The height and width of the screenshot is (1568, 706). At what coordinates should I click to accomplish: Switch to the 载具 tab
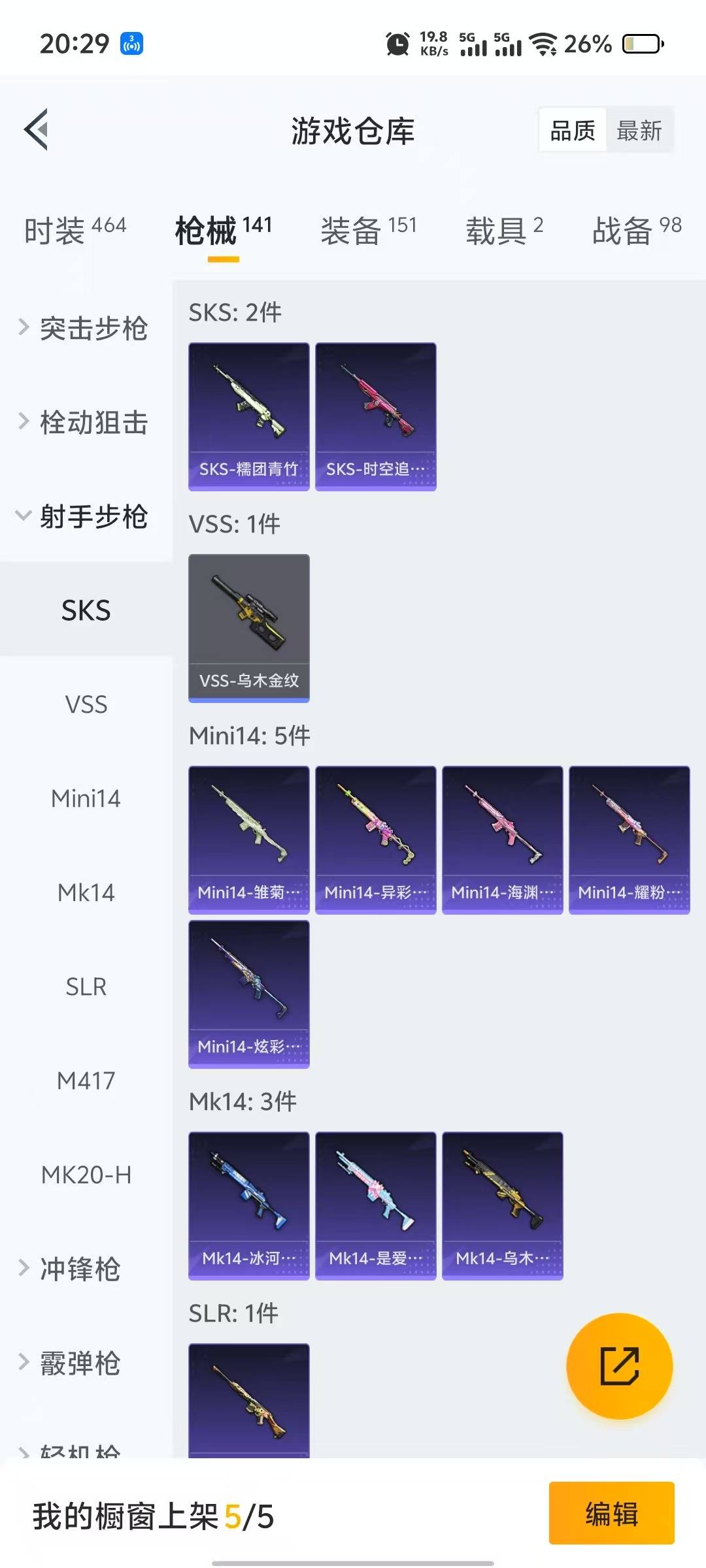pyautogui.click(x=504, y=230)
